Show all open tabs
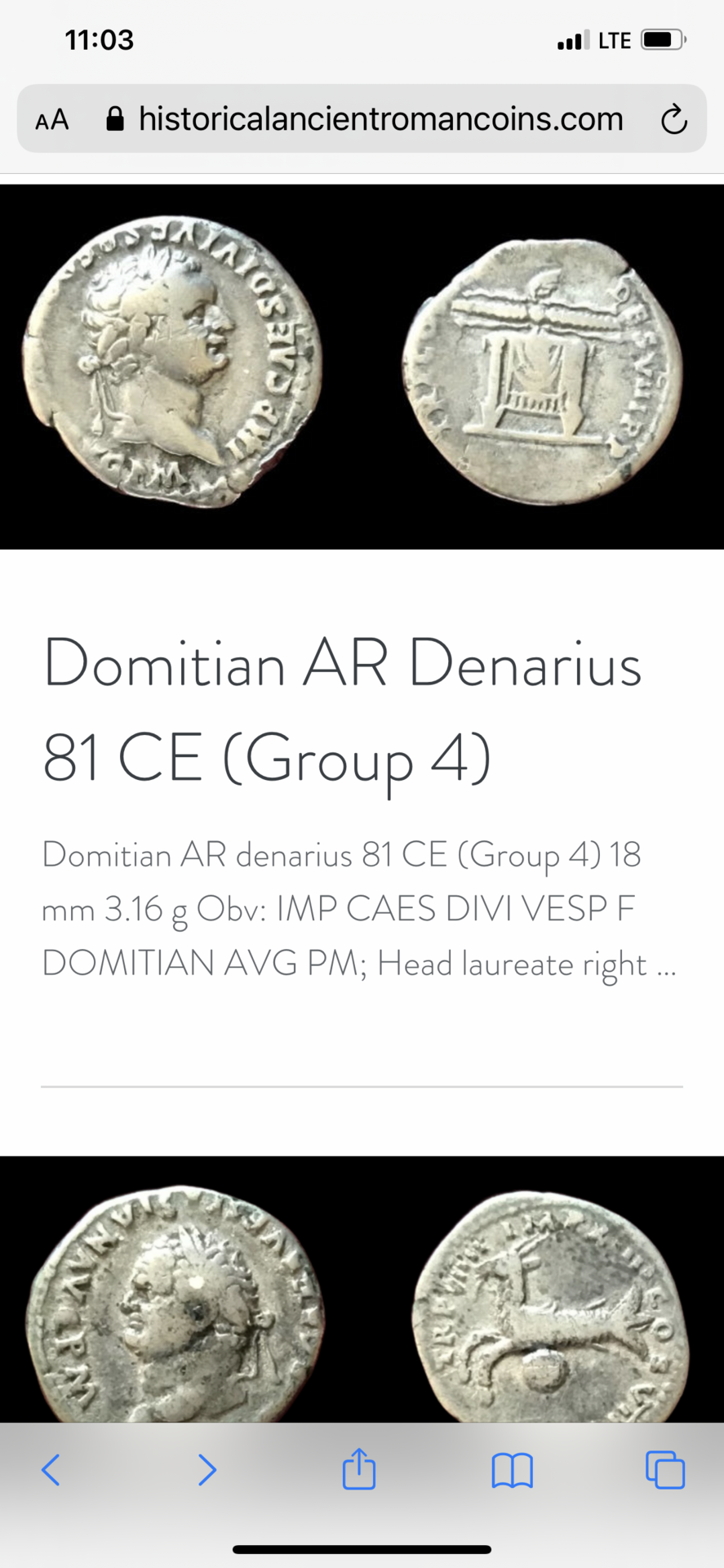 665,1469
